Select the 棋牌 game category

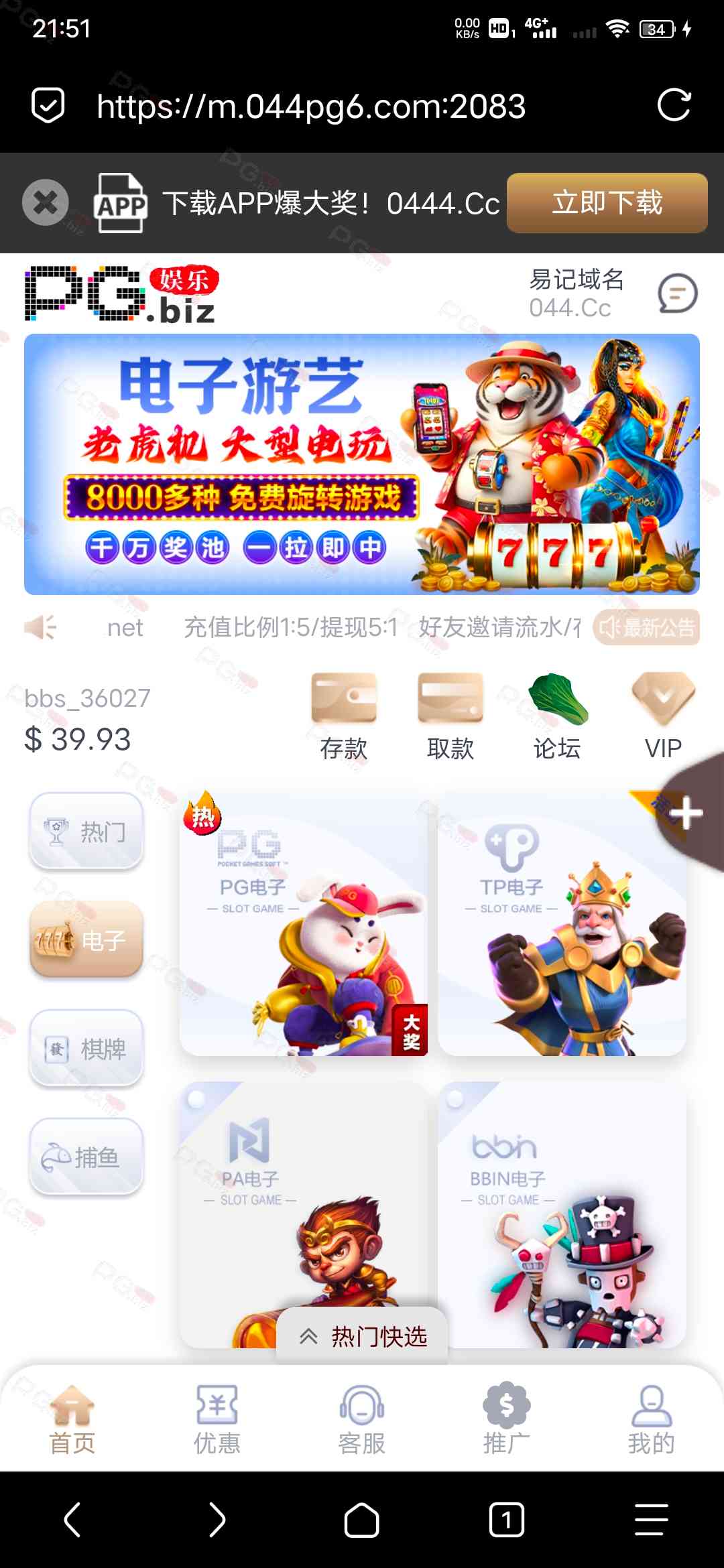tap(86, 1048)
